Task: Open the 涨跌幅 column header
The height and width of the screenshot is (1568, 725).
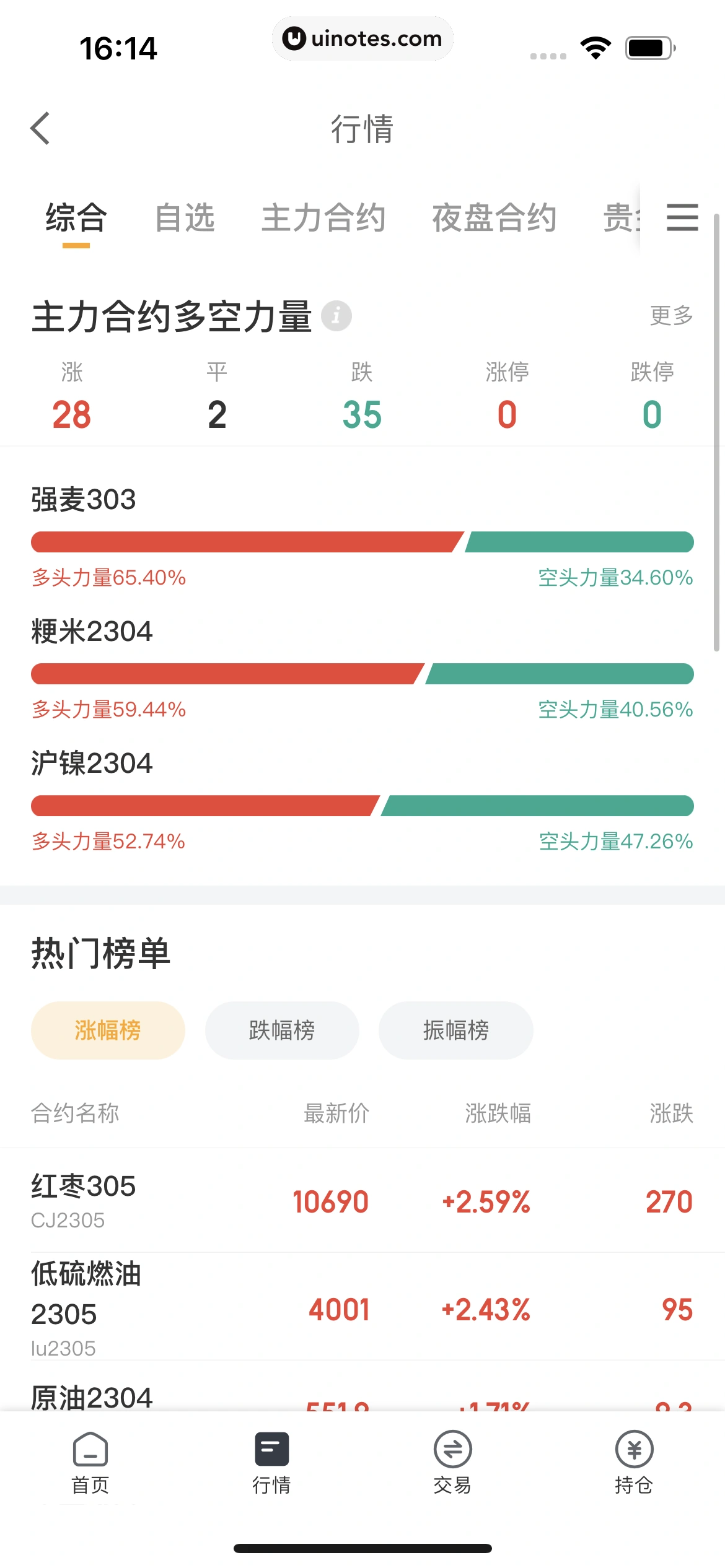Action: click(x=499, y=1113)
